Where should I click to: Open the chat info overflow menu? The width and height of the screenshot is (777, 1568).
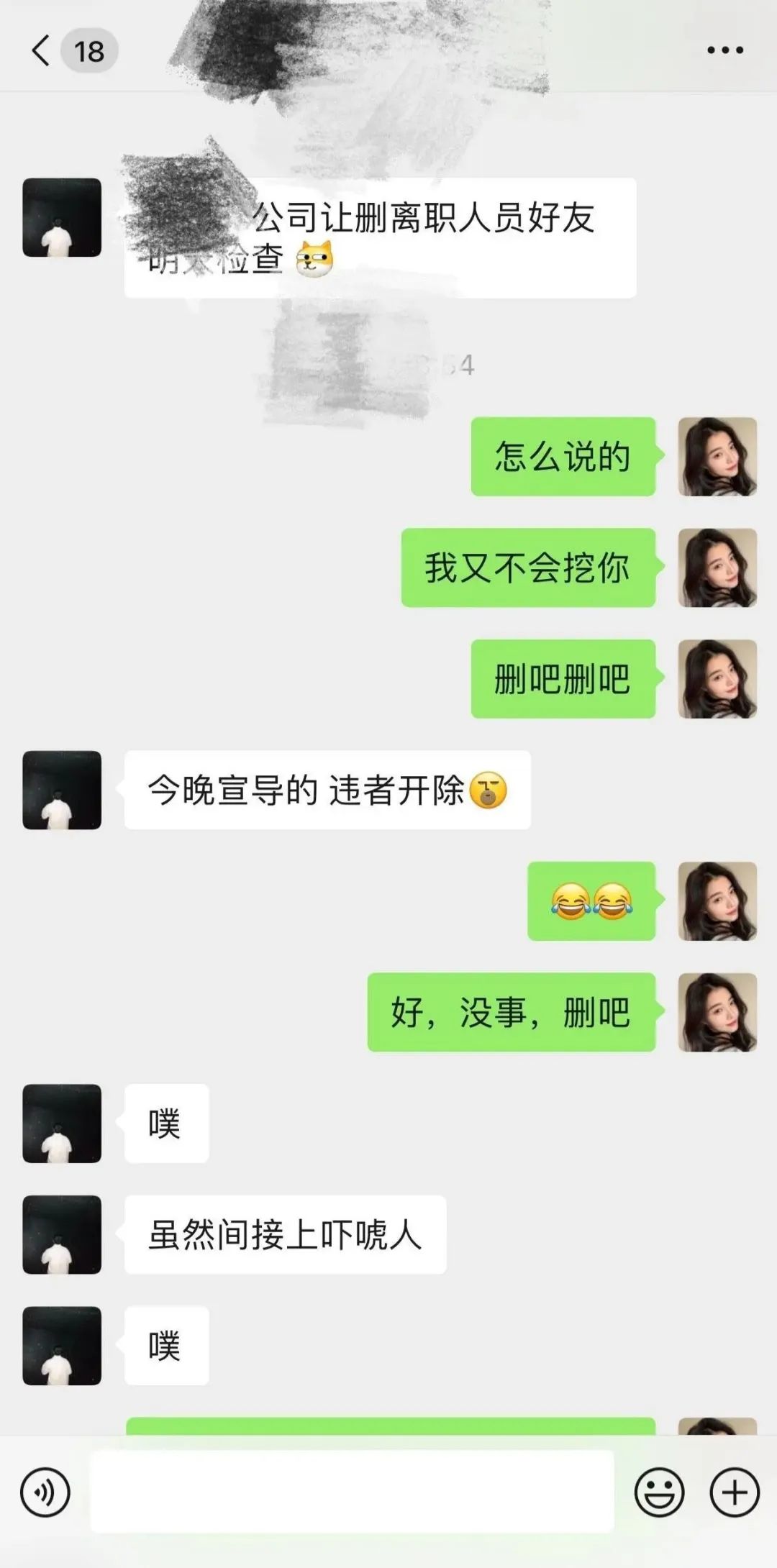724,50
